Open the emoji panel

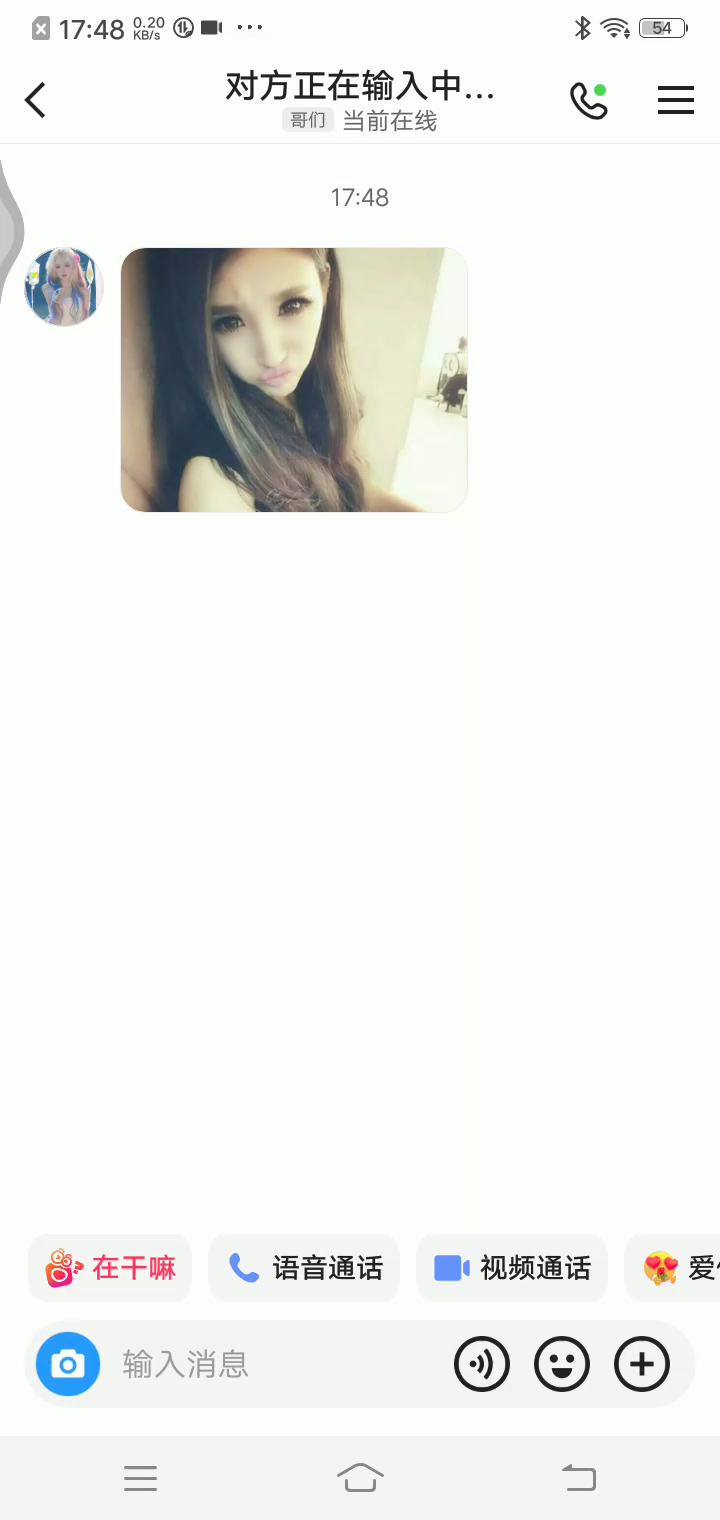pos(562,1364)
